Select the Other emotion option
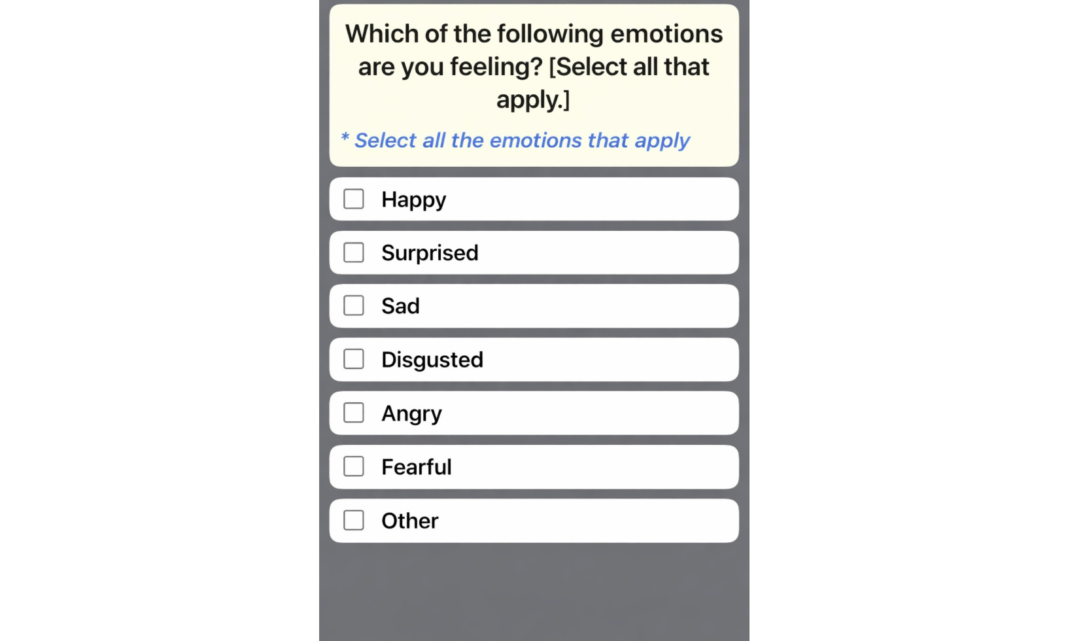 click(354, 520)
